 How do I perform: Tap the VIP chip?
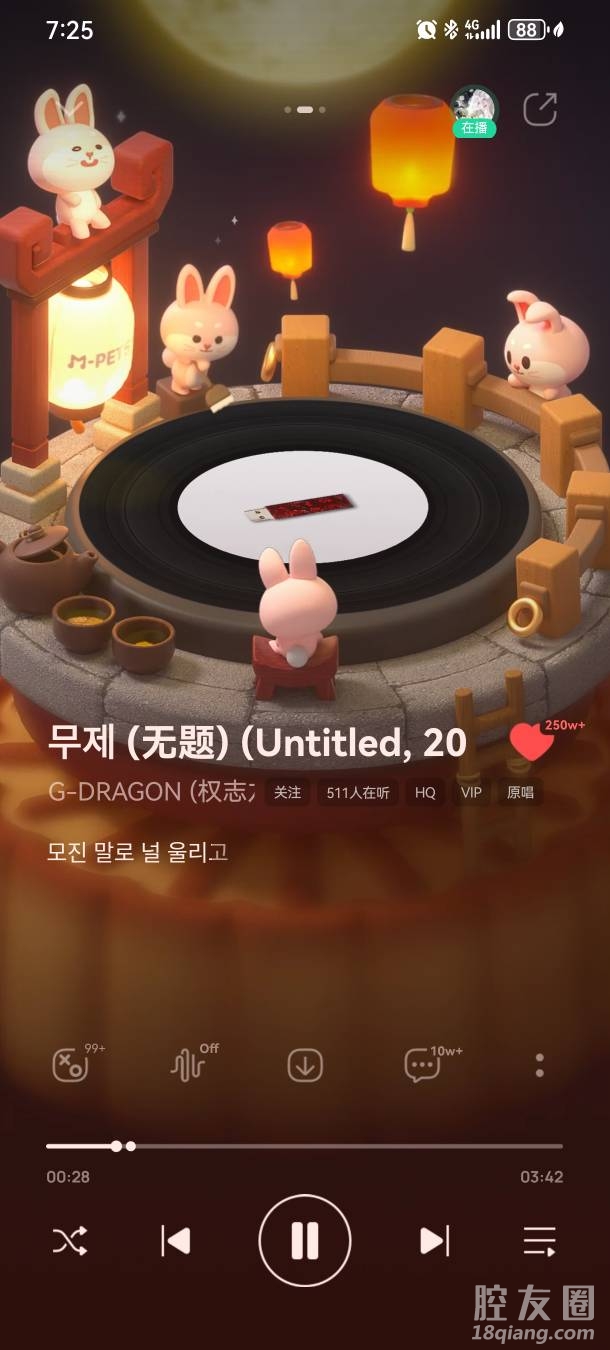[x=470, y=792]
